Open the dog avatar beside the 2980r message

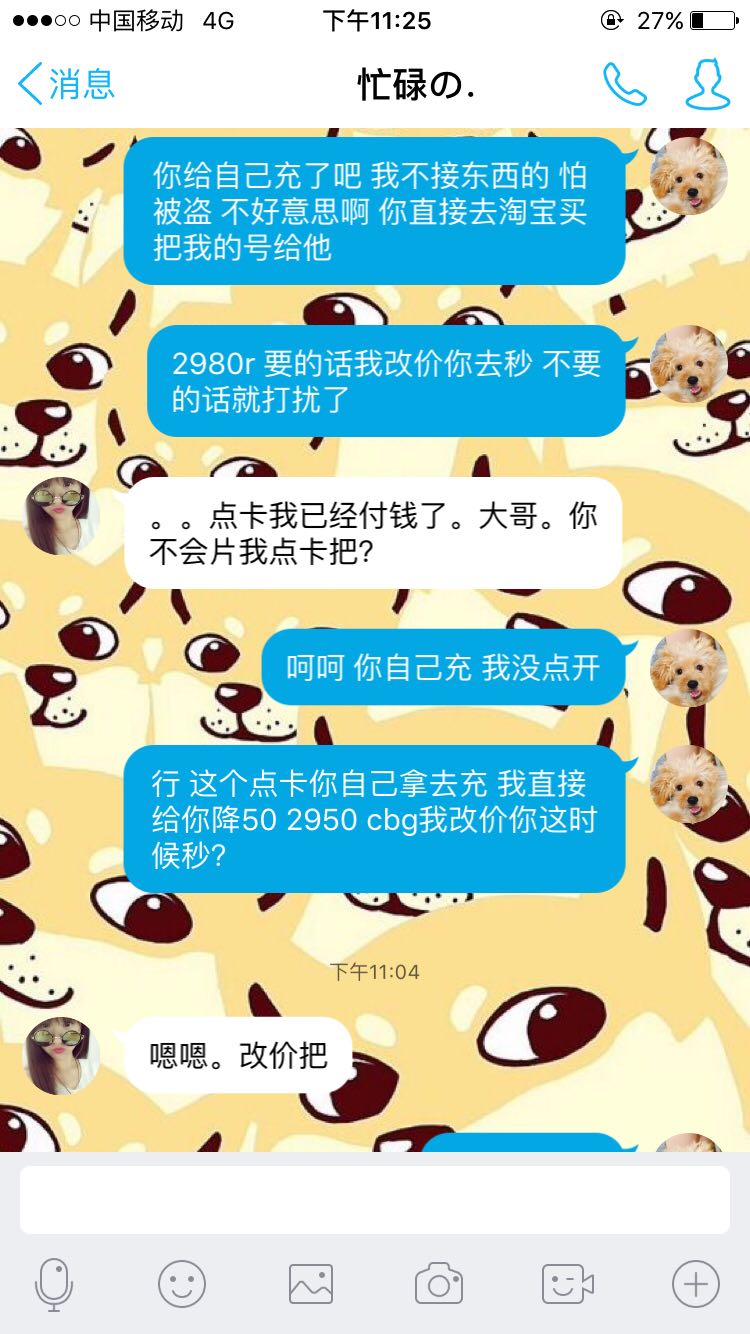689,364
